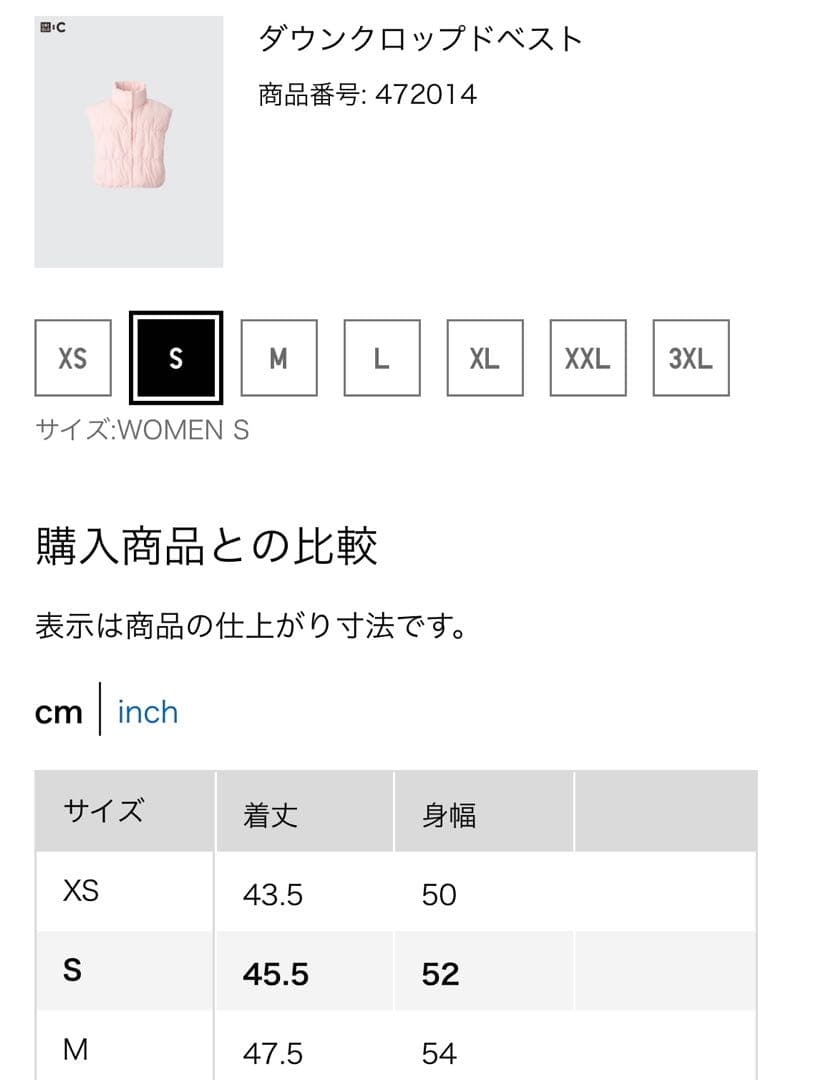The width and height of the screenshot is (821, 1080).
Task: Select size XS from the size selector
Action: click(x=71, y=358)
